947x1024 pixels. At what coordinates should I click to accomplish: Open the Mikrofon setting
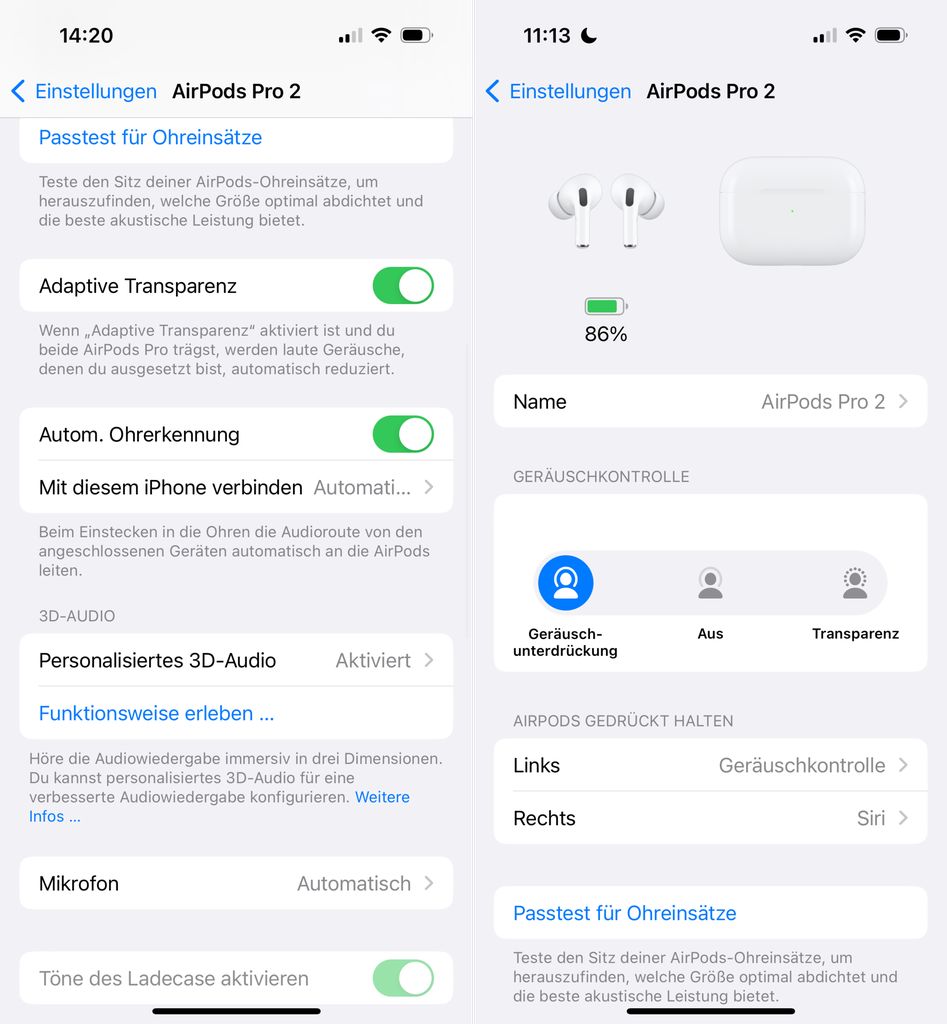236,884
